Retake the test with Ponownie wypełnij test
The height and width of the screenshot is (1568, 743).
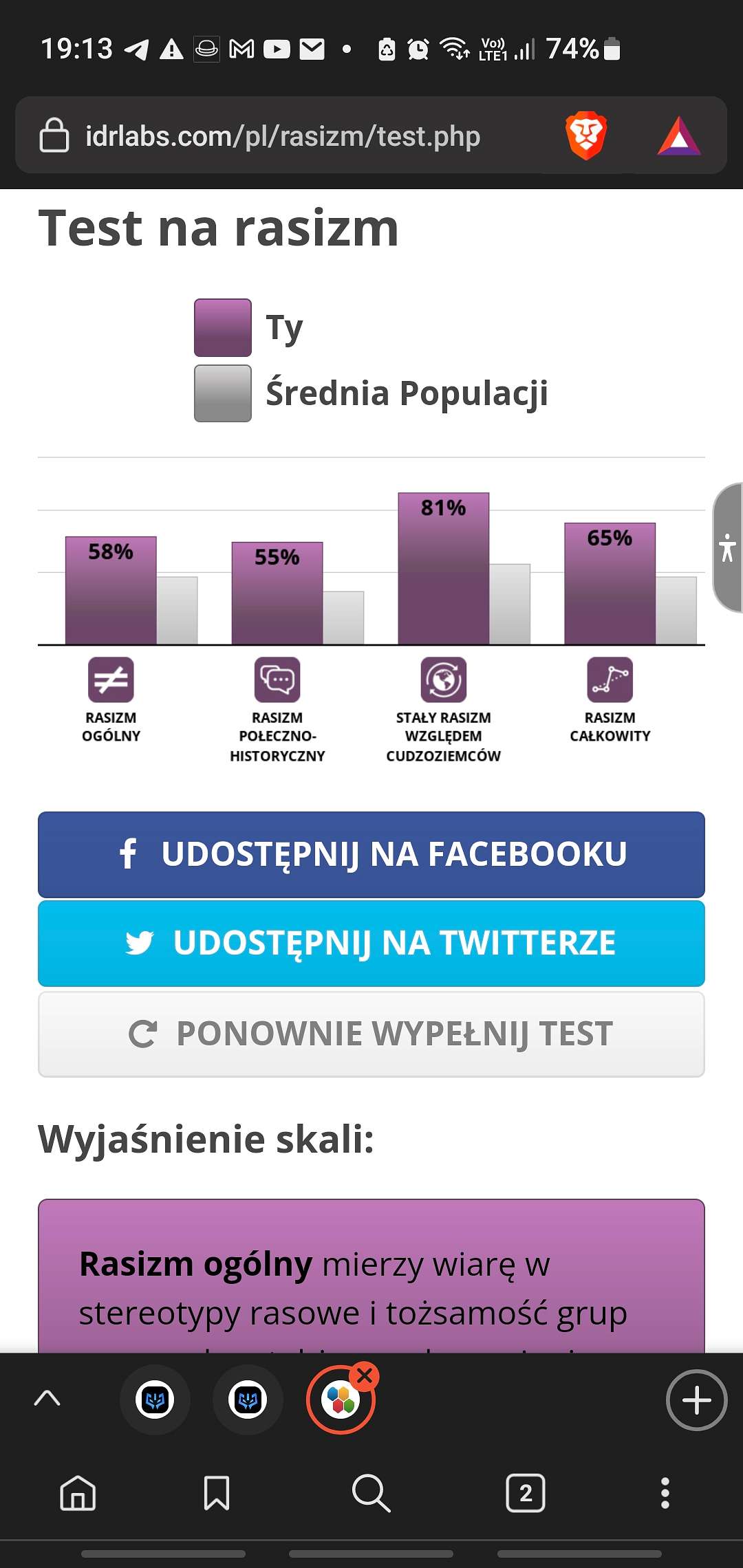(371, 1034)
